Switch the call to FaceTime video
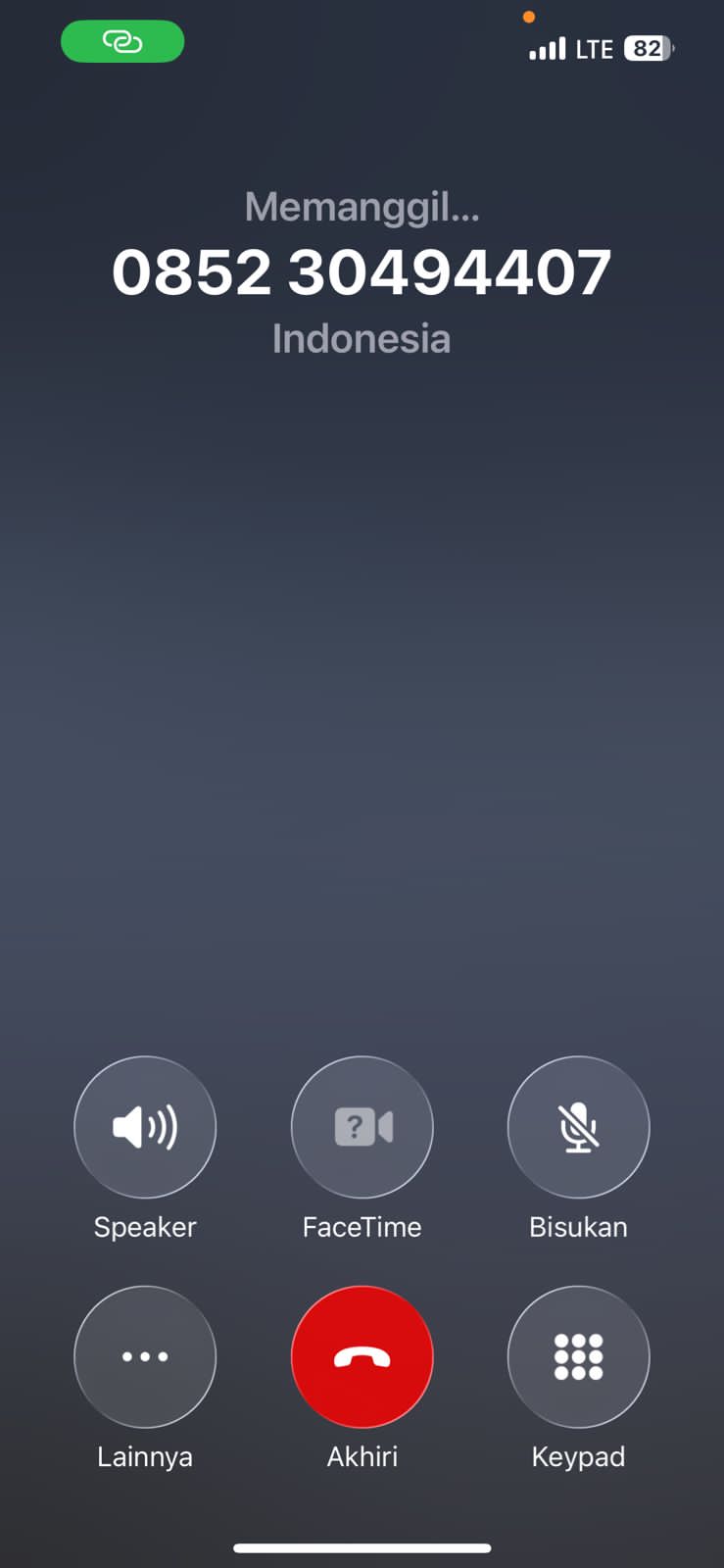724x1568 pixels. coord(362,1127)
